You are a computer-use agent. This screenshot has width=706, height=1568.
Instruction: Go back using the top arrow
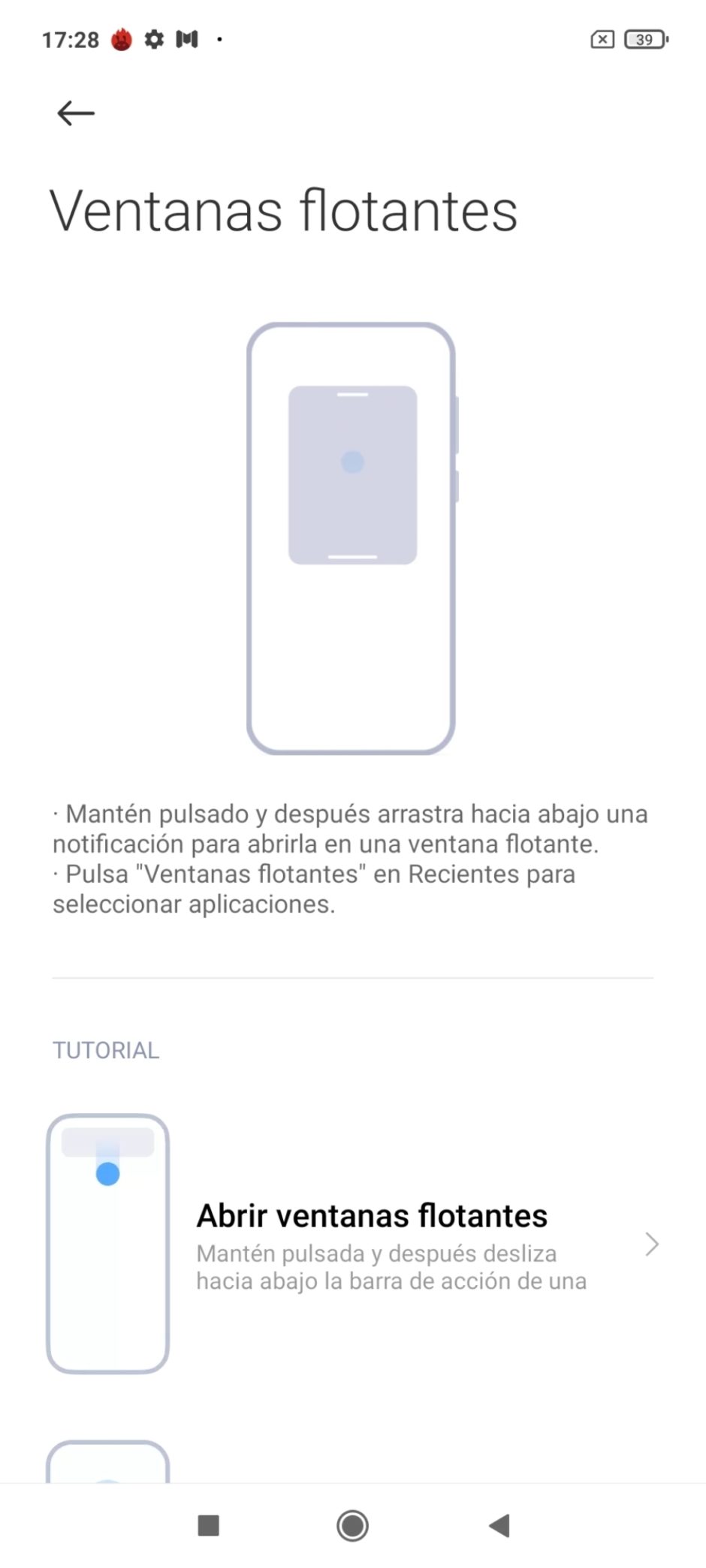(76, 113)
